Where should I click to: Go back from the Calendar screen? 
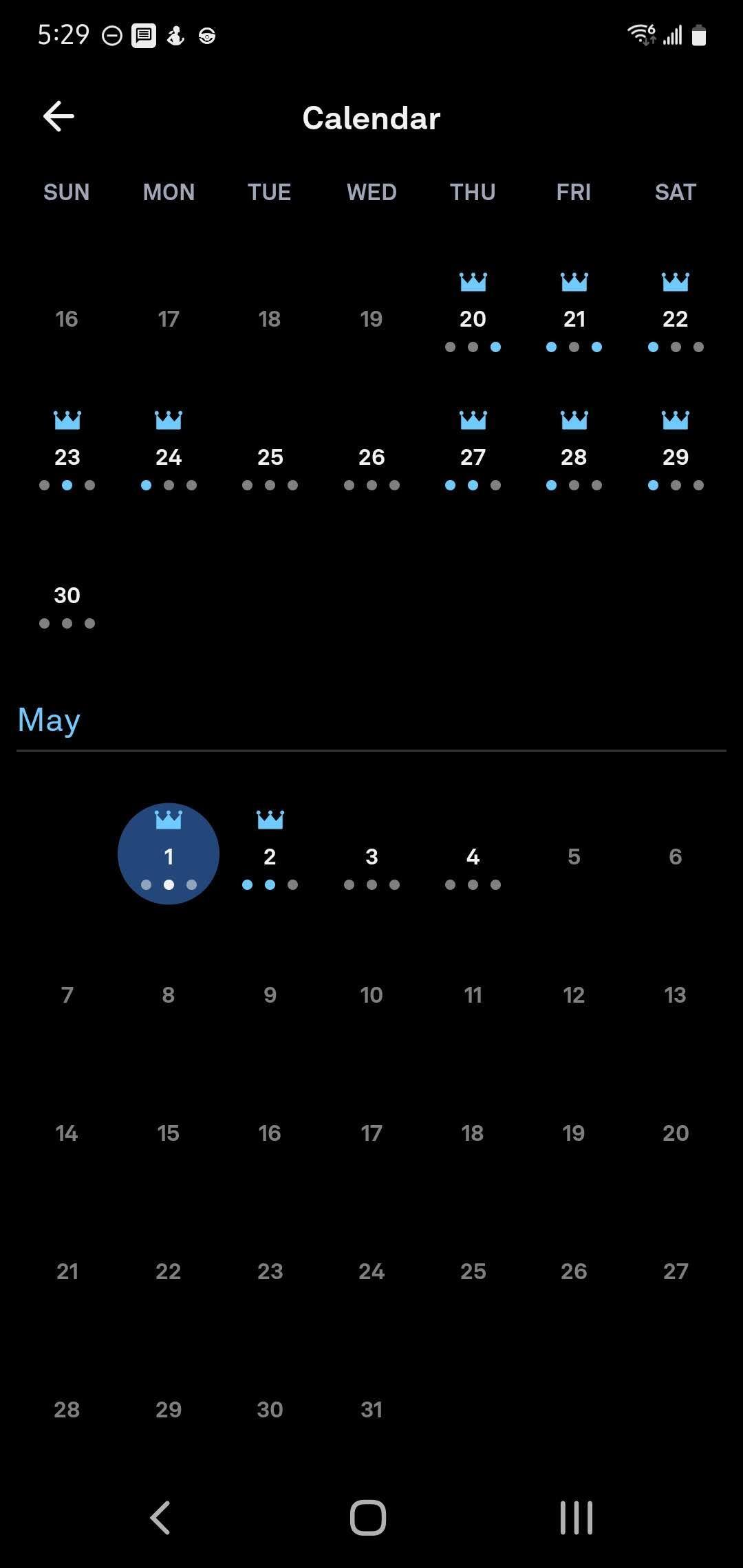[58, 116]
